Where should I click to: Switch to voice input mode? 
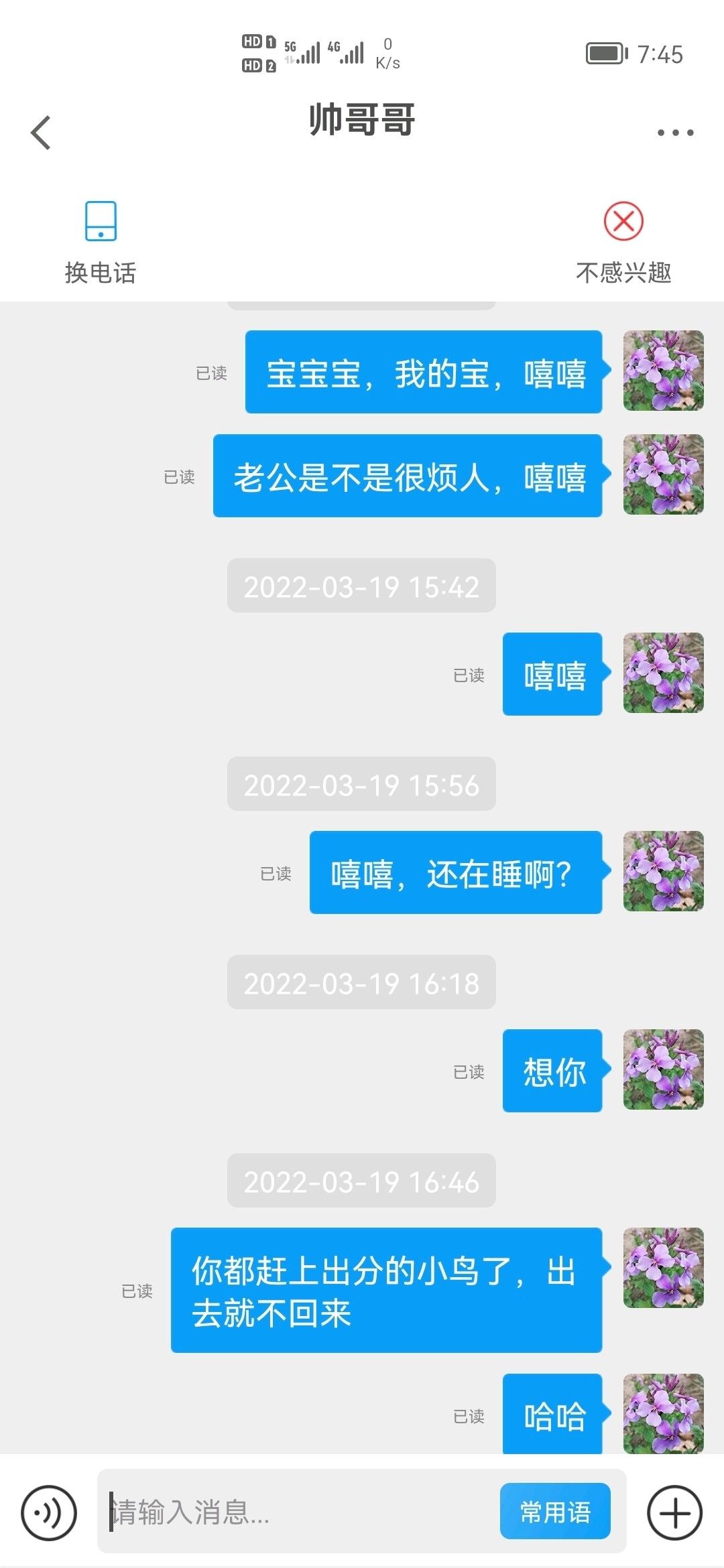click(48, 1512)
